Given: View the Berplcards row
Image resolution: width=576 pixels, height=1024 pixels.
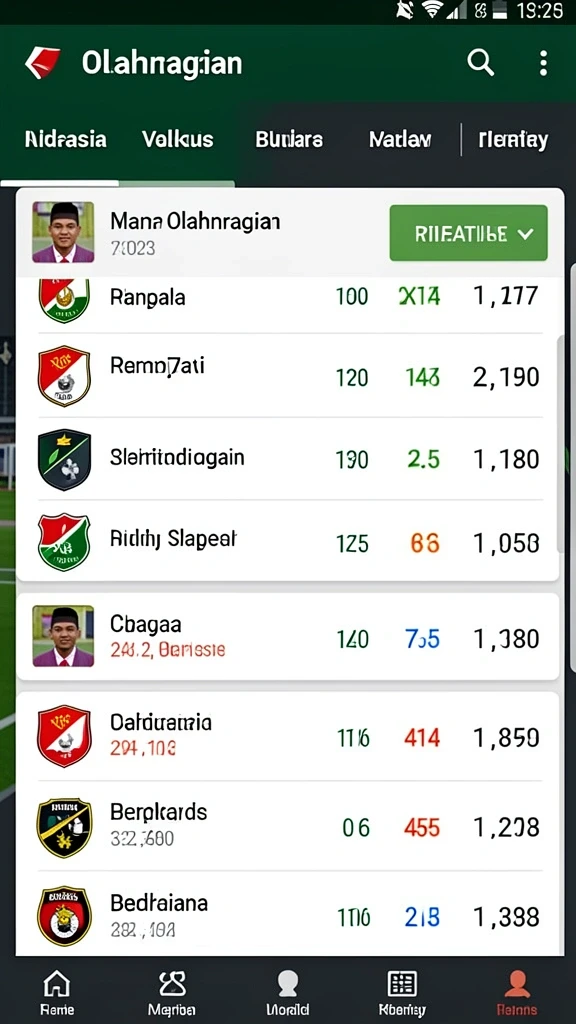Looking at the screenshot, I should tap(287, 827).
